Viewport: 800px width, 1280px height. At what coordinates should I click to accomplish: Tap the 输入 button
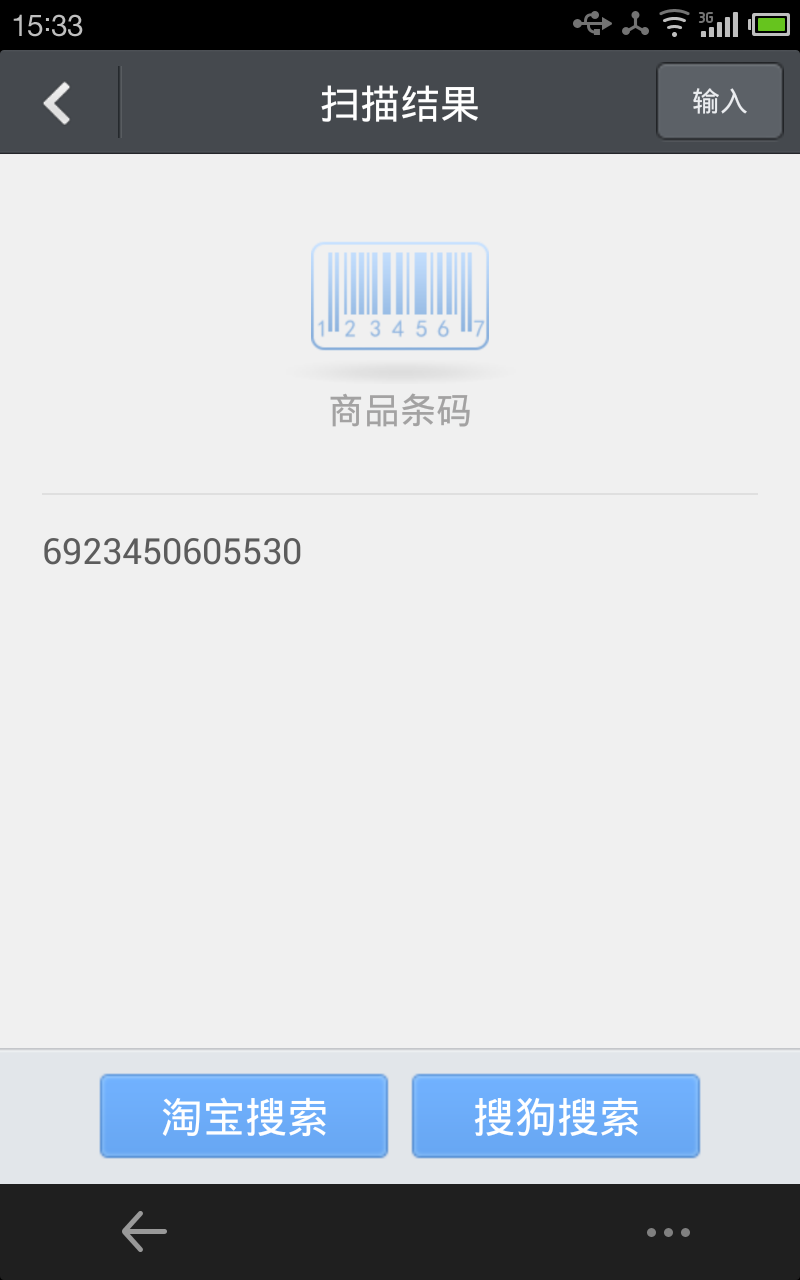(719, 101)
